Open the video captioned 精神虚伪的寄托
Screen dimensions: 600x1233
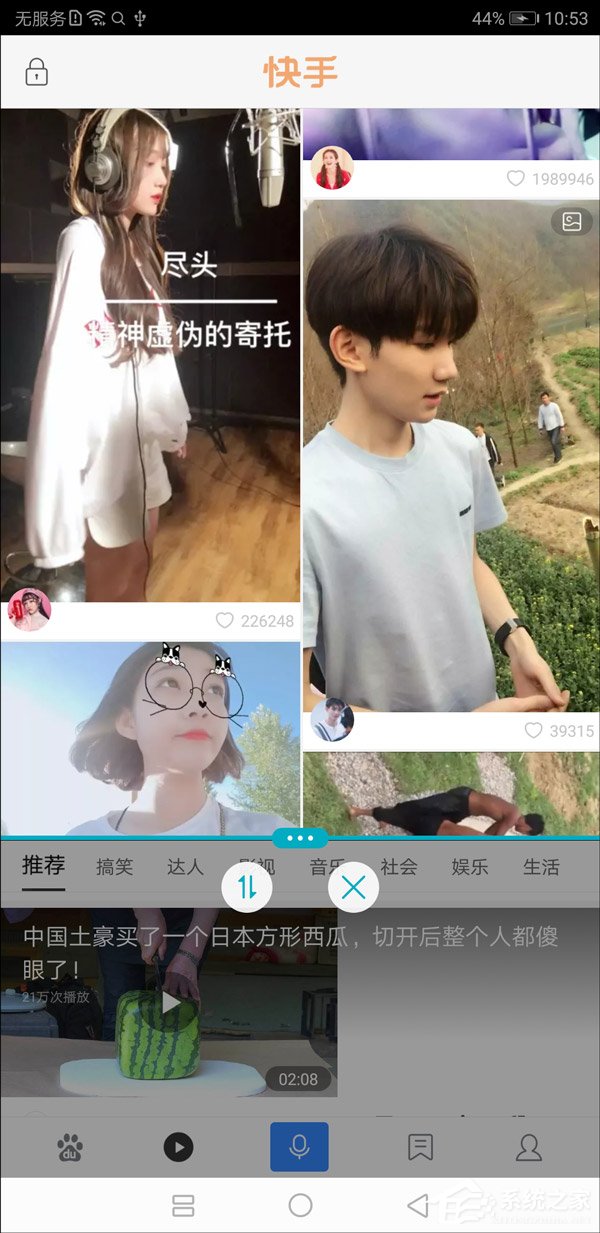click(150, 350)
